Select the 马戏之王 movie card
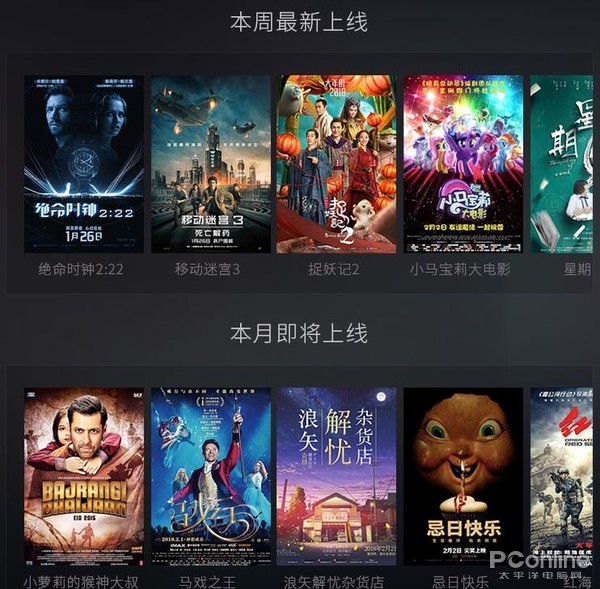 point(210,476)
